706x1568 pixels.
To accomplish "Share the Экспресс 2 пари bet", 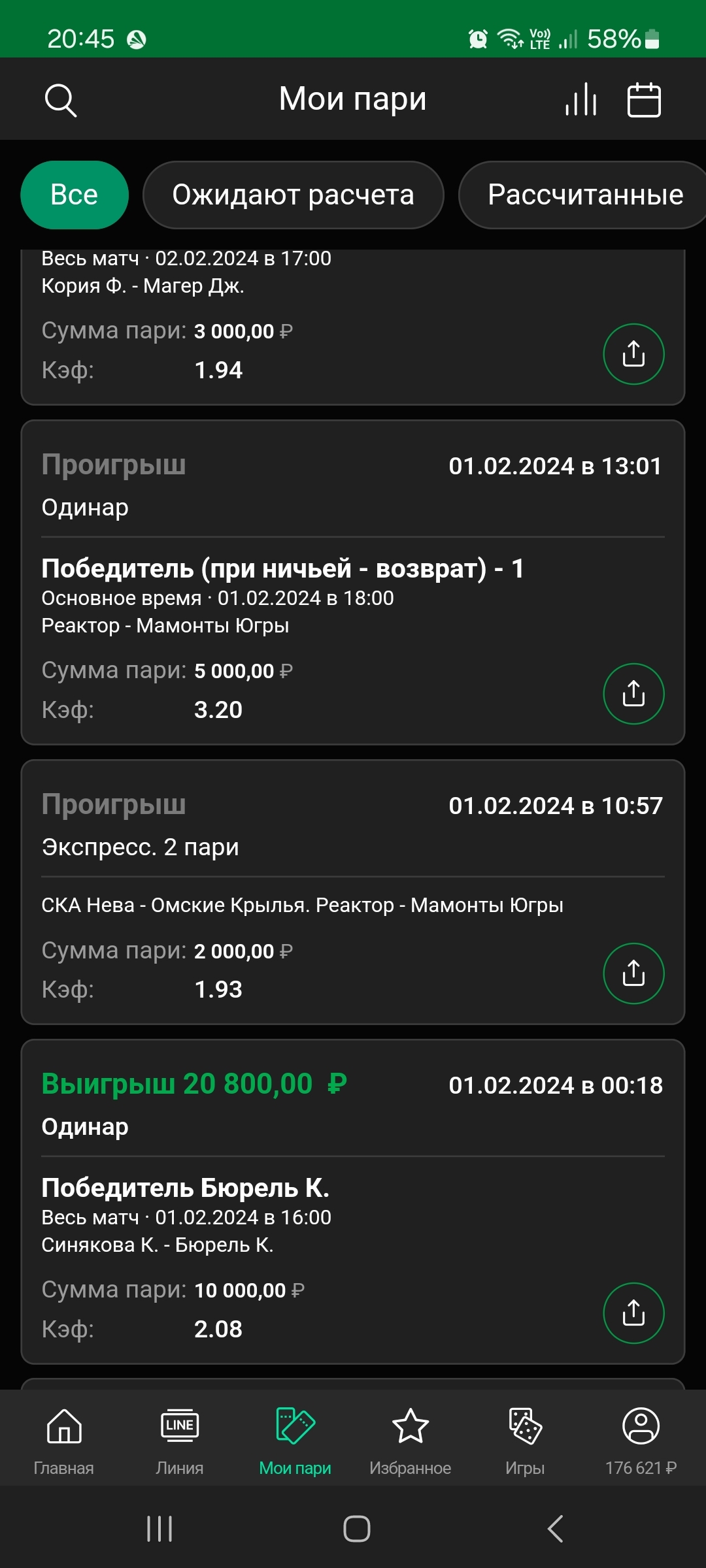I will click(633, 973).
